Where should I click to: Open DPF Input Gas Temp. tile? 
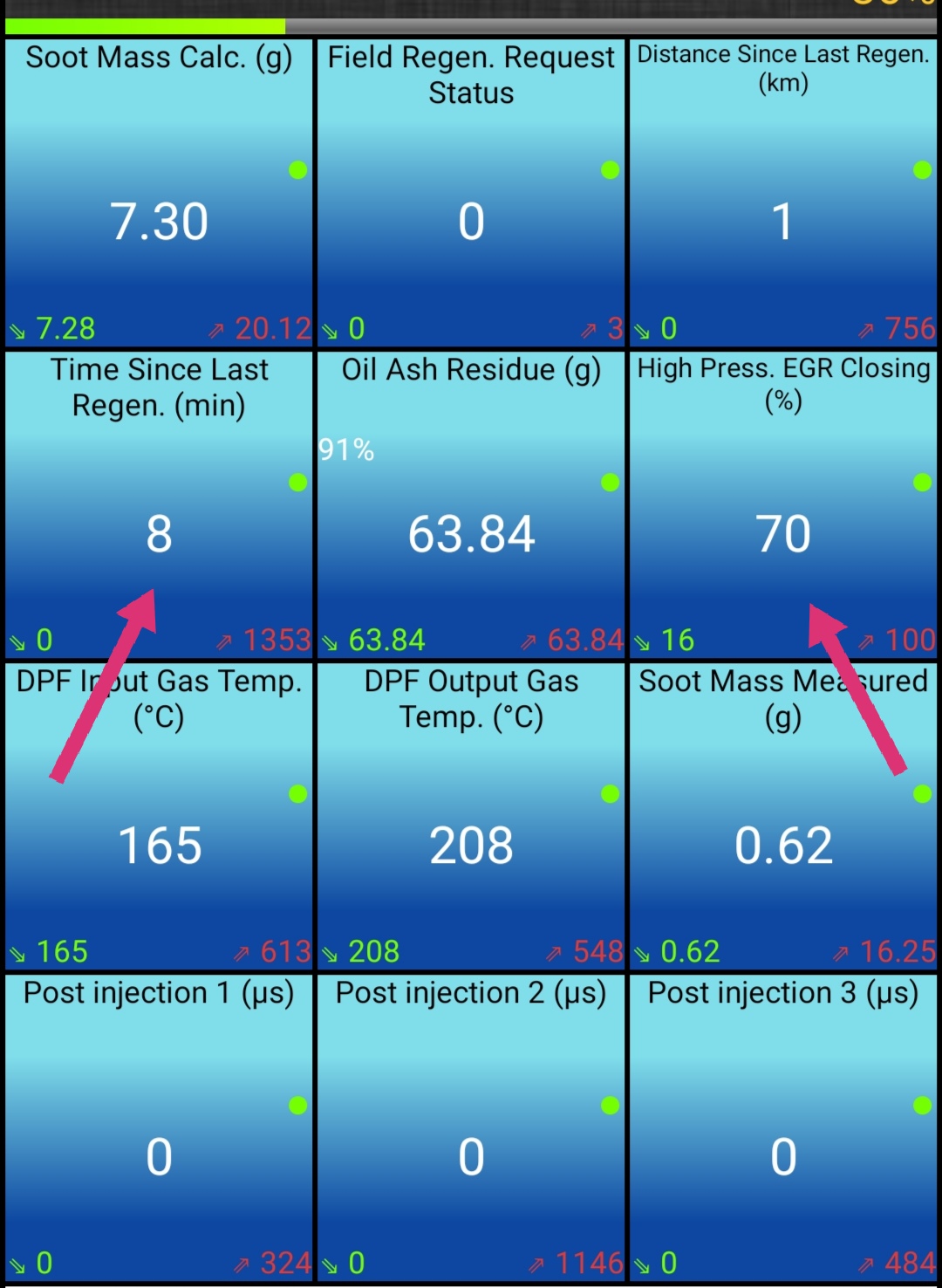pos(159,817)
